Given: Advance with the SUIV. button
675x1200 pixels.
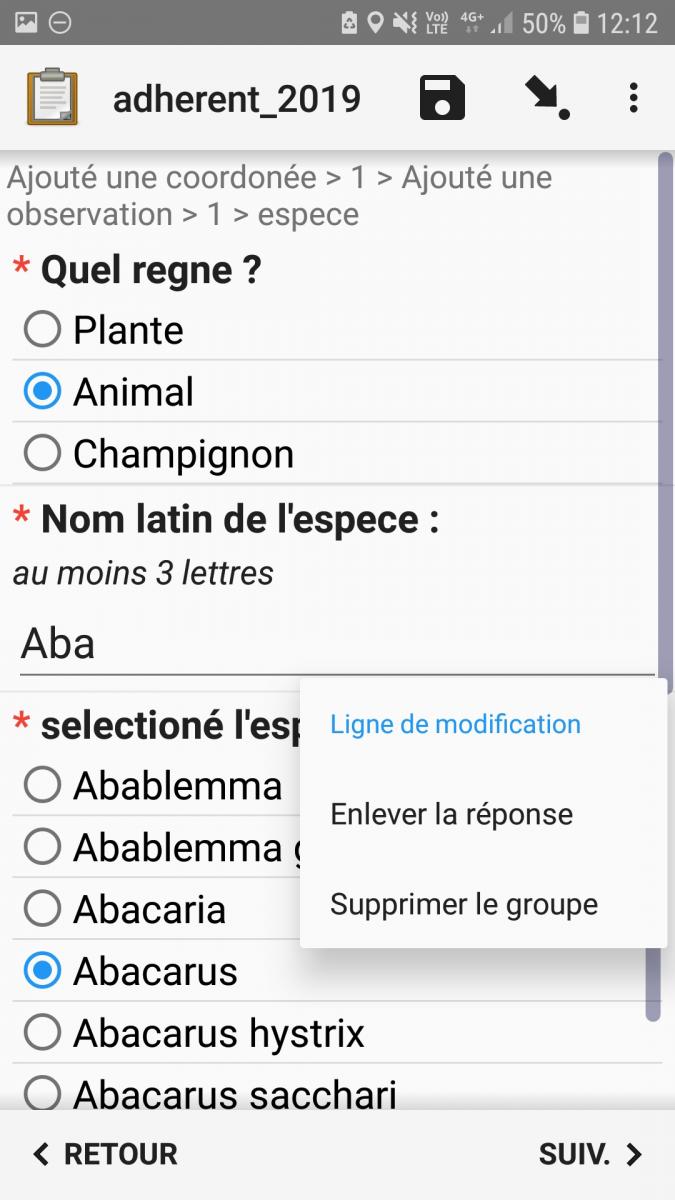Looking at the screenshot, I should [x=591, y=1154].
